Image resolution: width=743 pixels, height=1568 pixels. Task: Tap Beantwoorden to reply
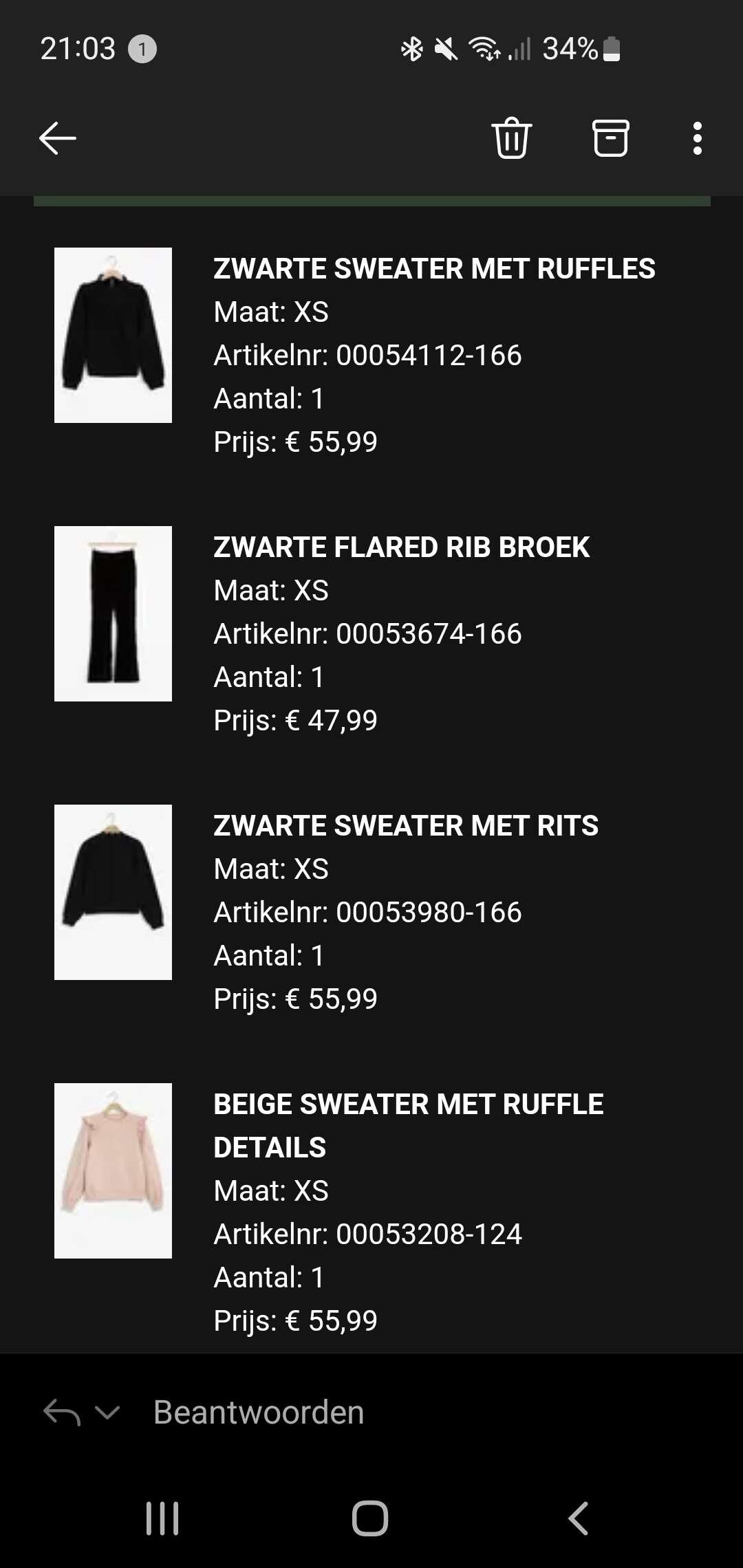259,1413
